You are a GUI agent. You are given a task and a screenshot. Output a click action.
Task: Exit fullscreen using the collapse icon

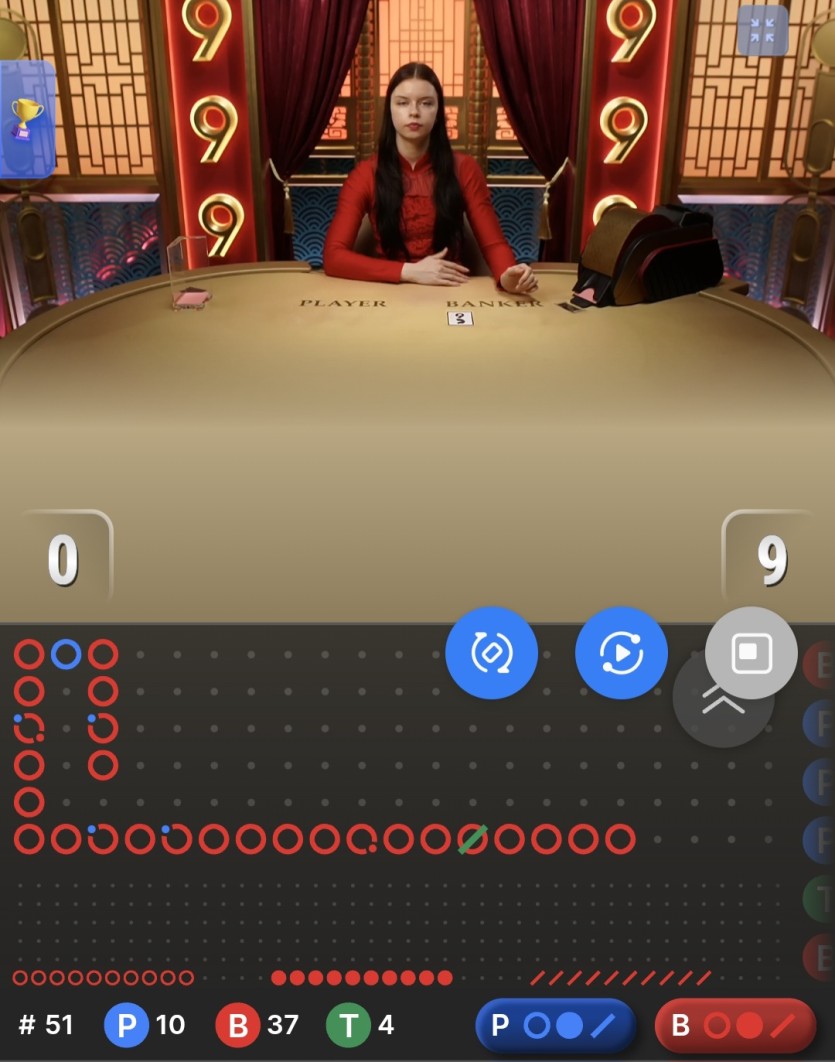pyautogui.click(x=762, y=30)
